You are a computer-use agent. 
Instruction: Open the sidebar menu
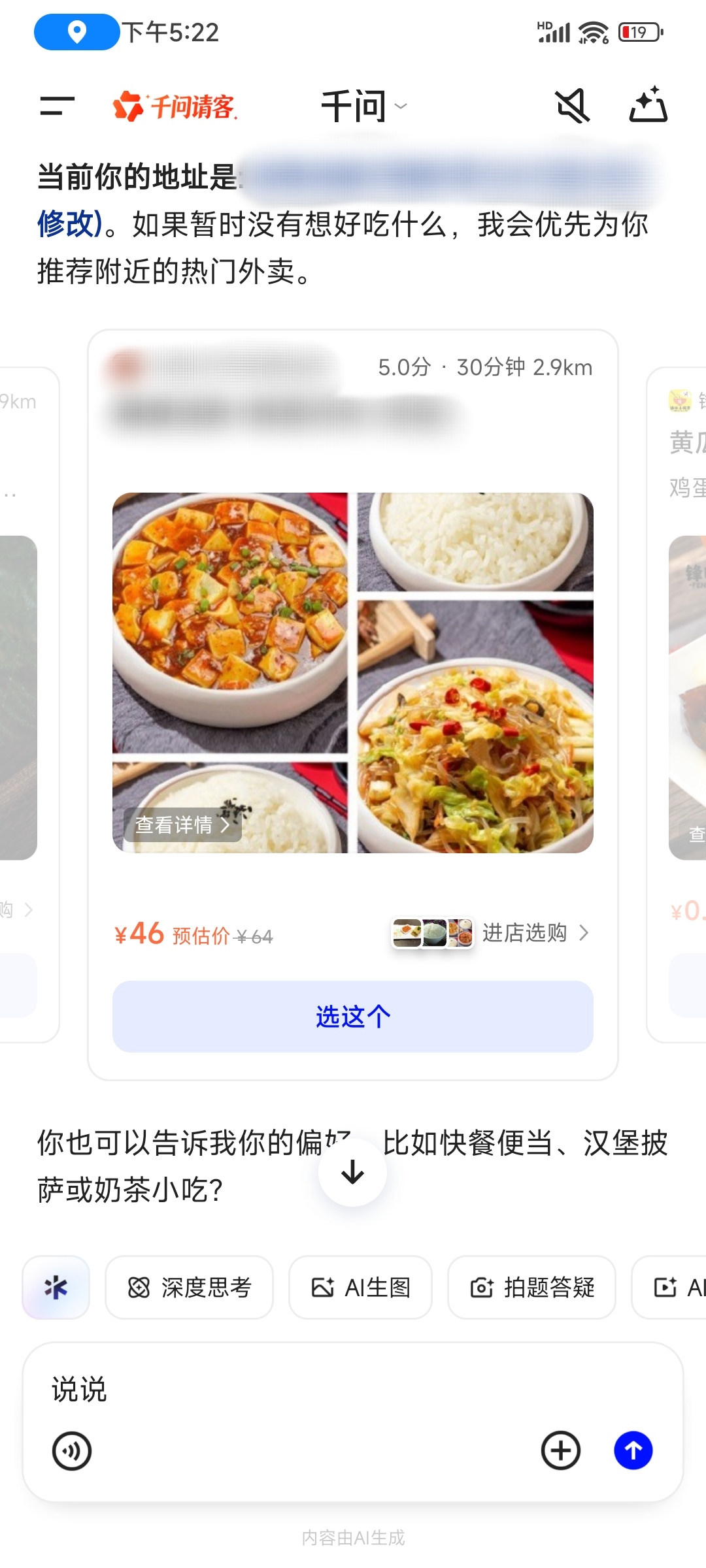click(55, 107)
